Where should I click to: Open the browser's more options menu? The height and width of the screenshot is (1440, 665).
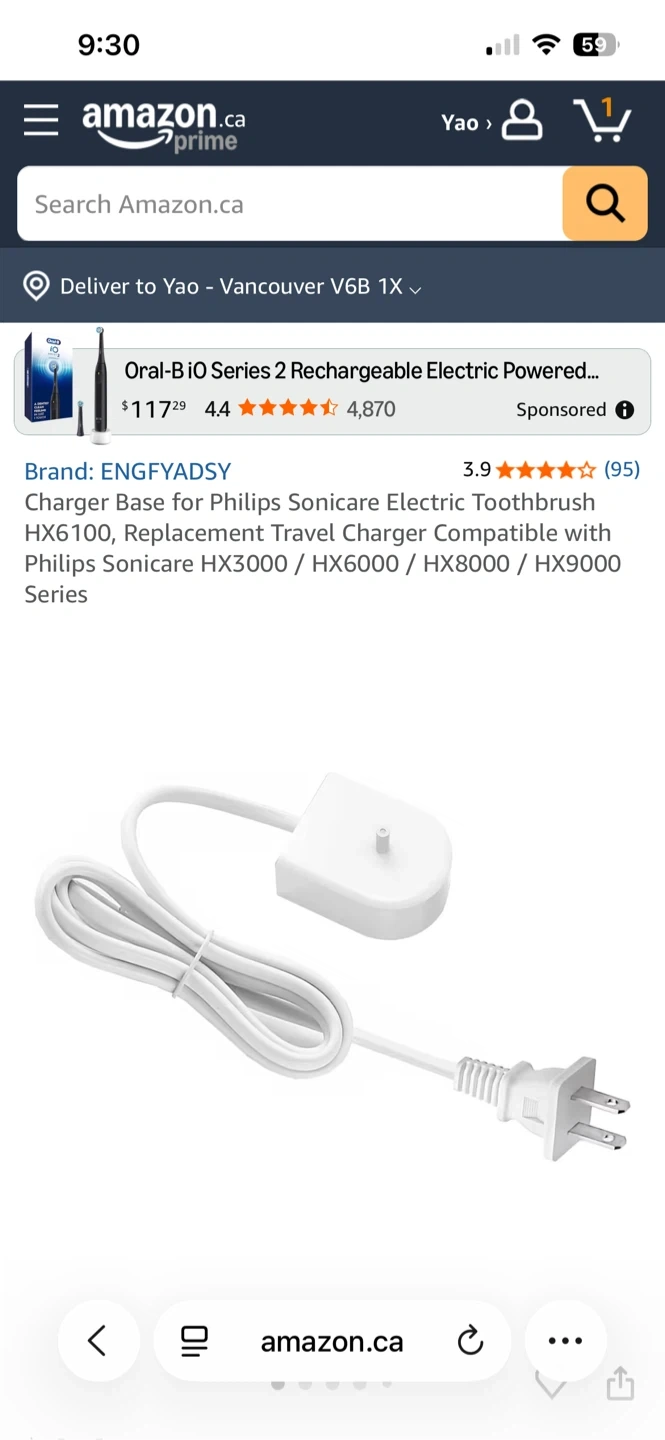[x=565, y=1341]
